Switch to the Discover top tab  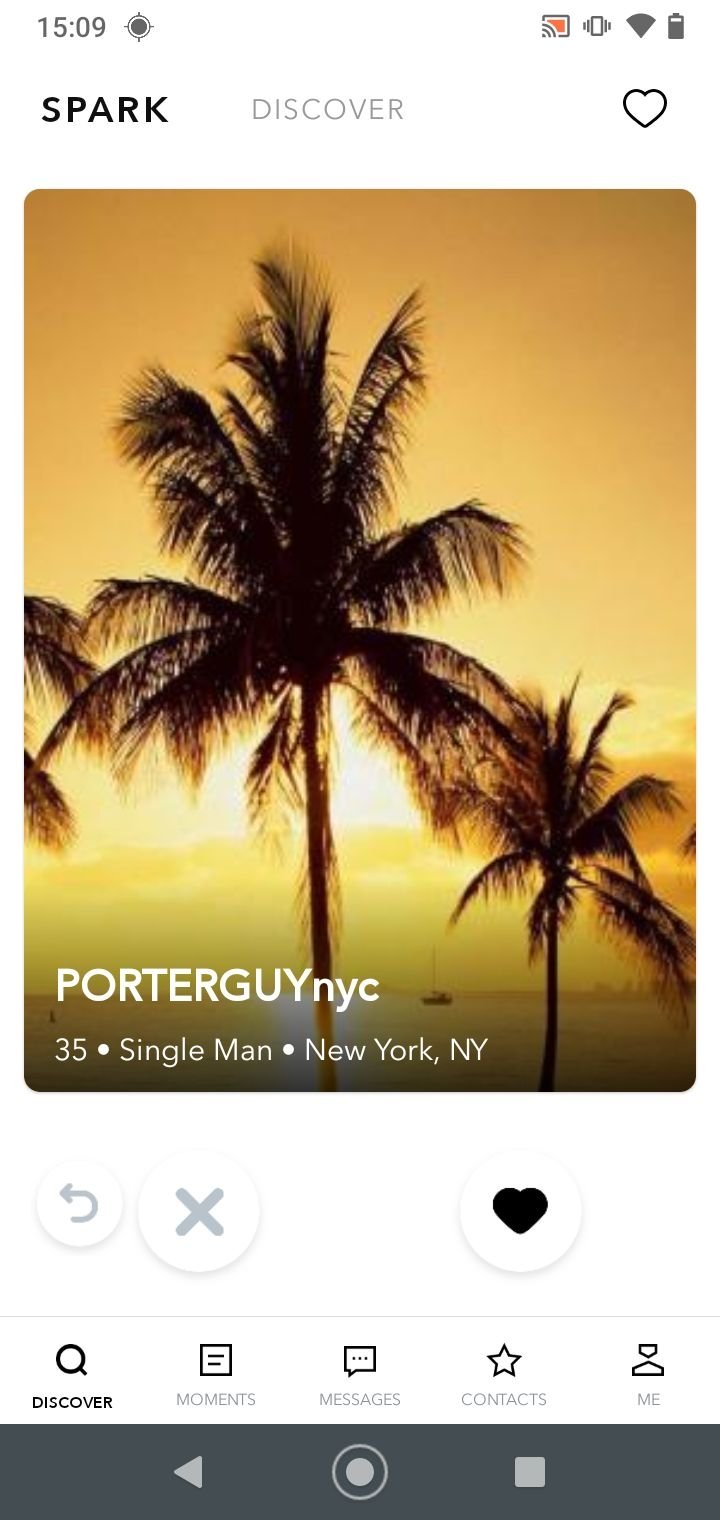(328, 109)
